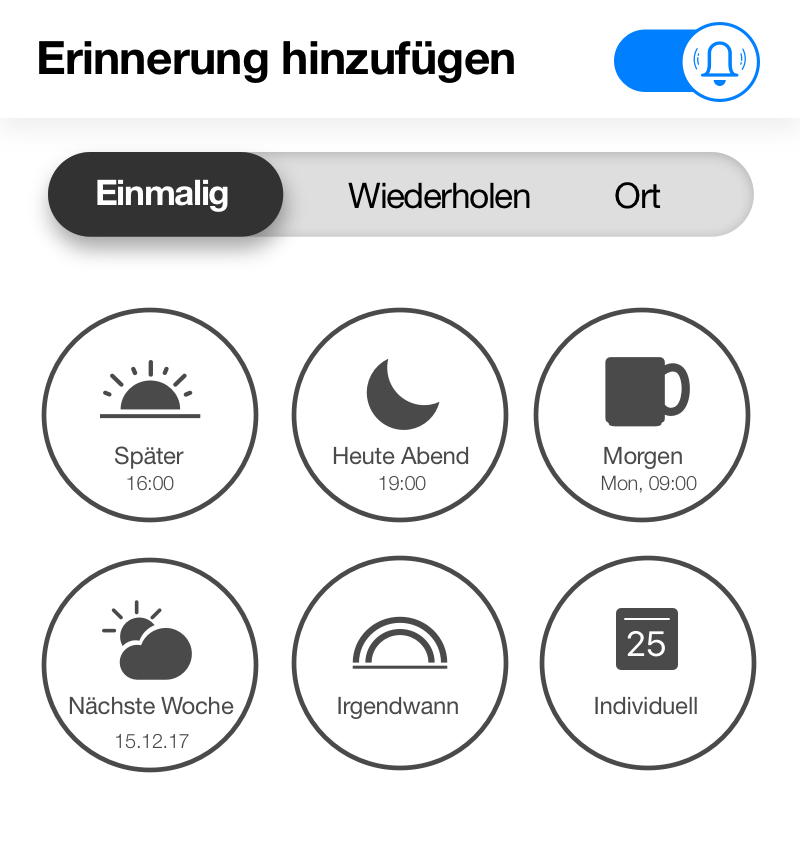Switch to the "Wiederholen" tab
The height and width of the screenshot is (856, 800).
tap(438, 195)
